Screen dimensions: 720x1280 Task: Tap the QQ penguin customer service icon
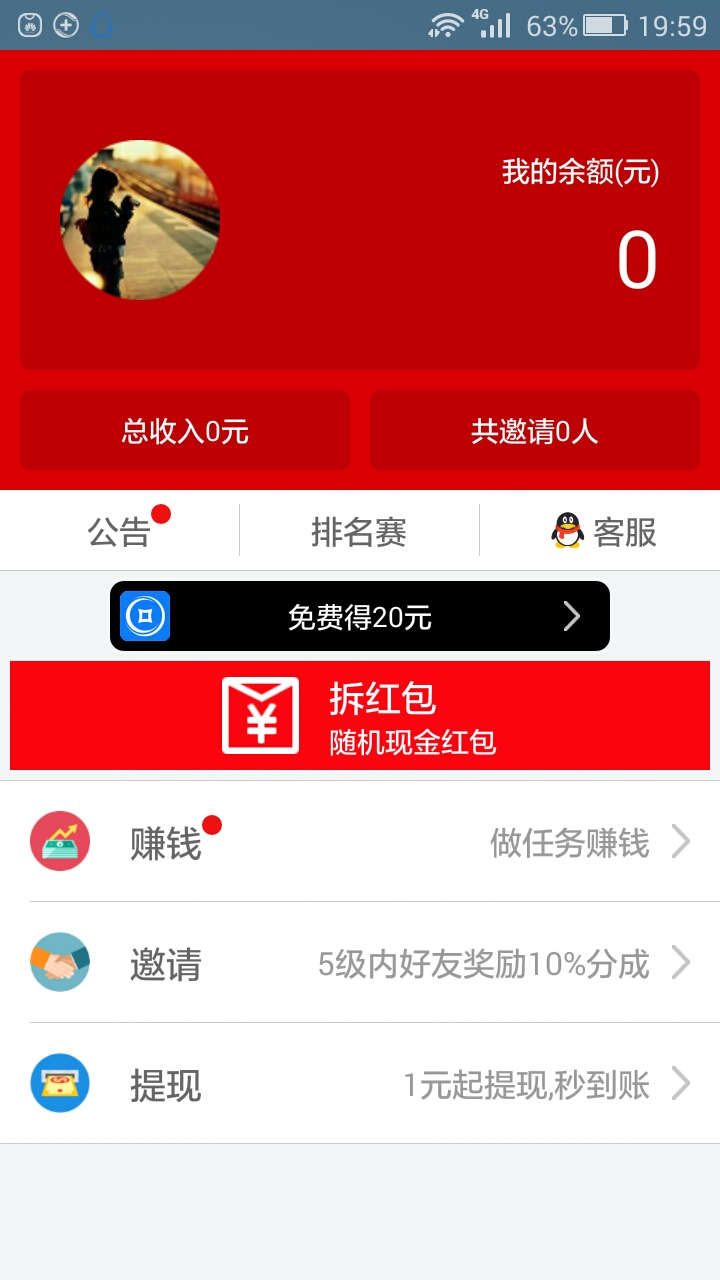click(565, 532)
